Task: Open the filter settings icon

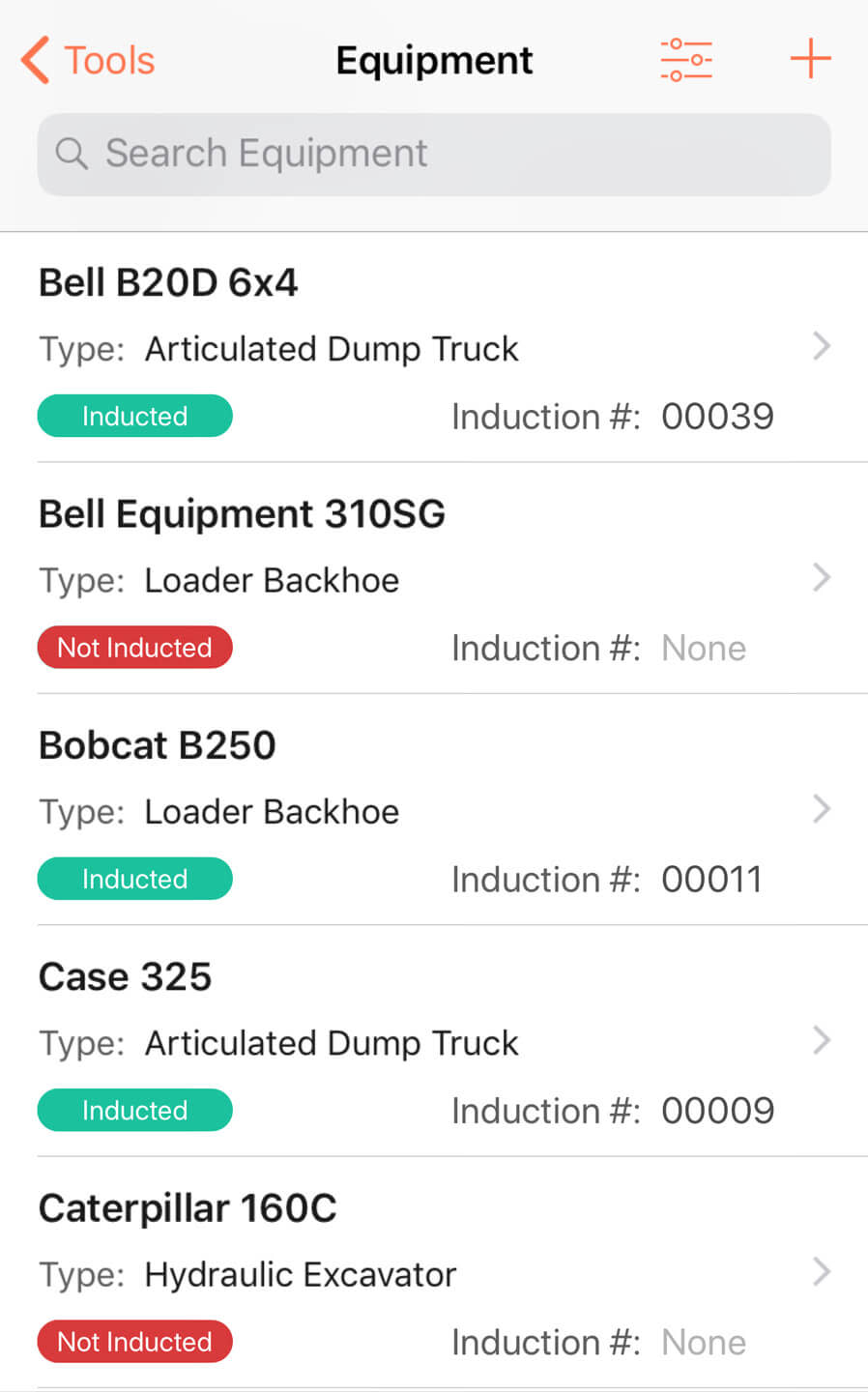Action: click(x=686, y=60)
